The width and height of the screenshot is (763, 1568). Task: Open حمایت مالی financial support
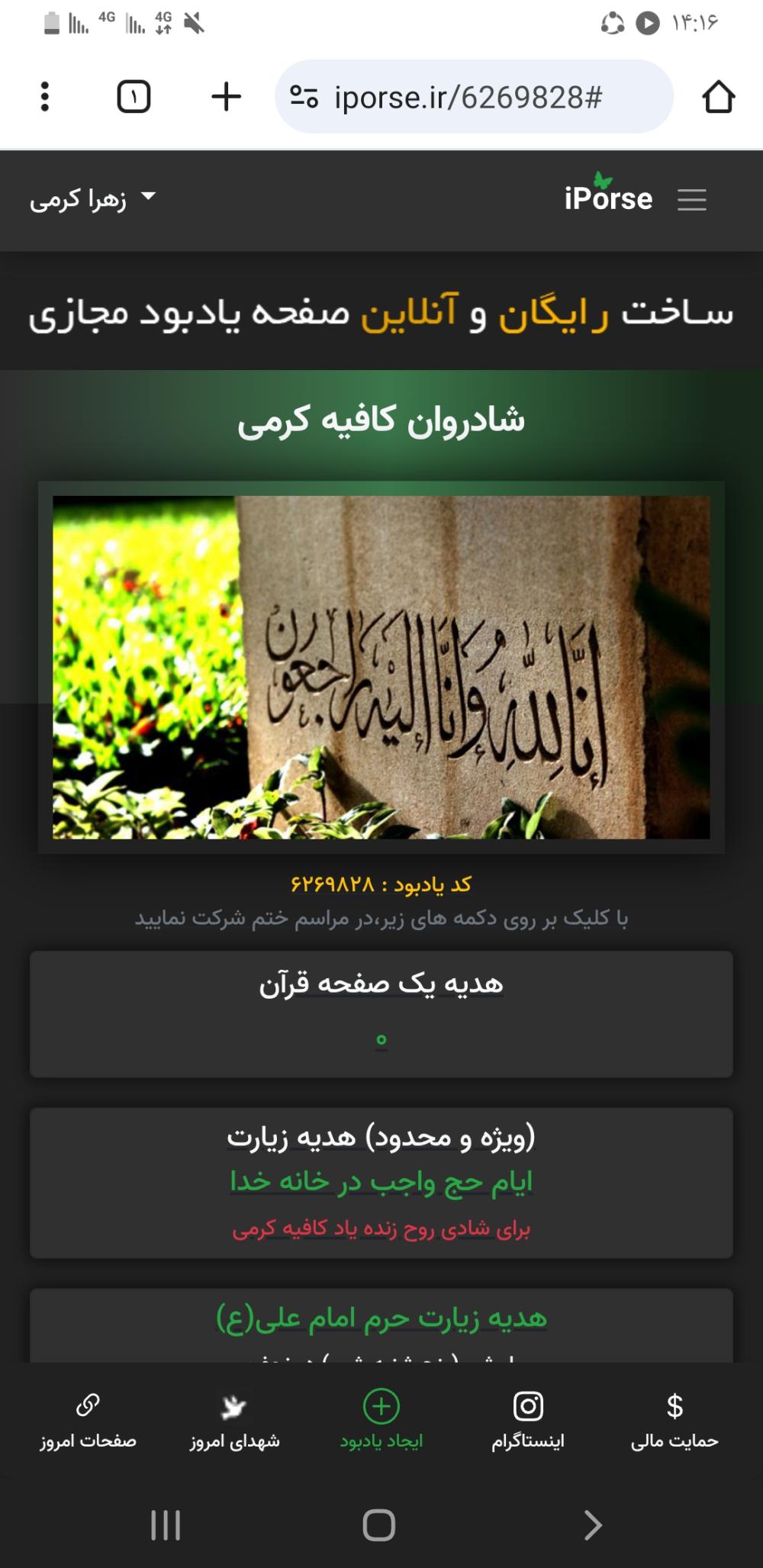pos(674,1422)
